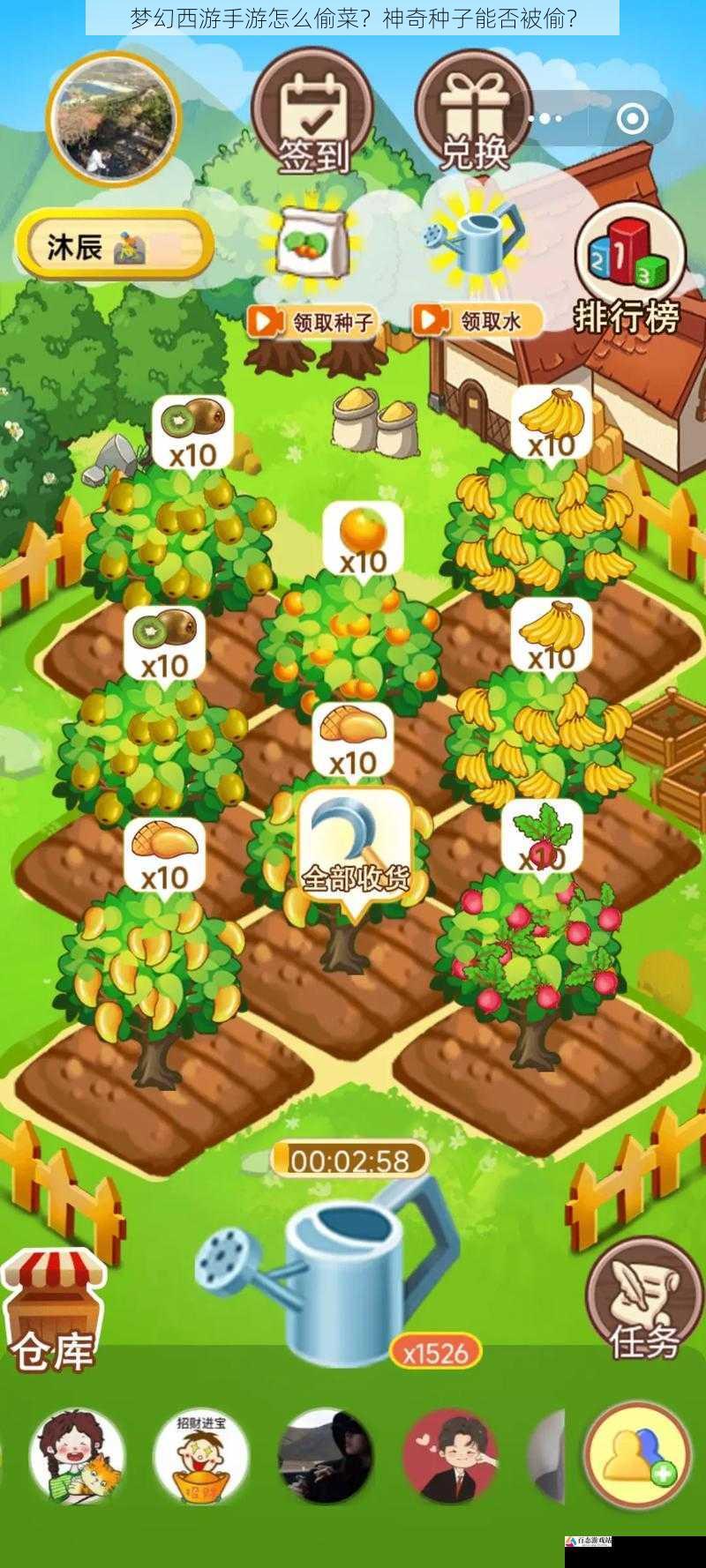Tap 领取种子 to claim seeds
Image resolution: width=706 pixels, height=1568 pixels.
(312, 322)
